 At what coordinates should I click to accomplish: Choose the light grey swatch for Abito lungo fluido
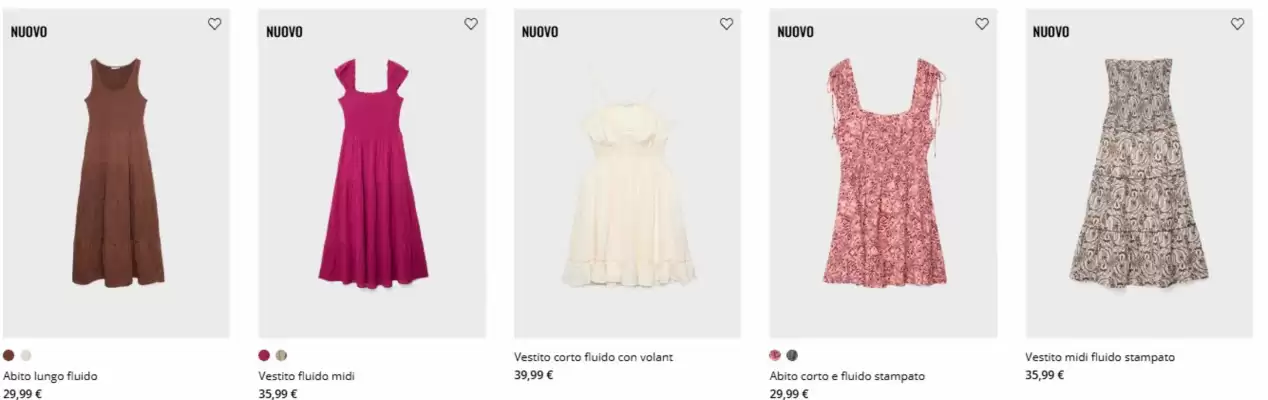(26, 355)
